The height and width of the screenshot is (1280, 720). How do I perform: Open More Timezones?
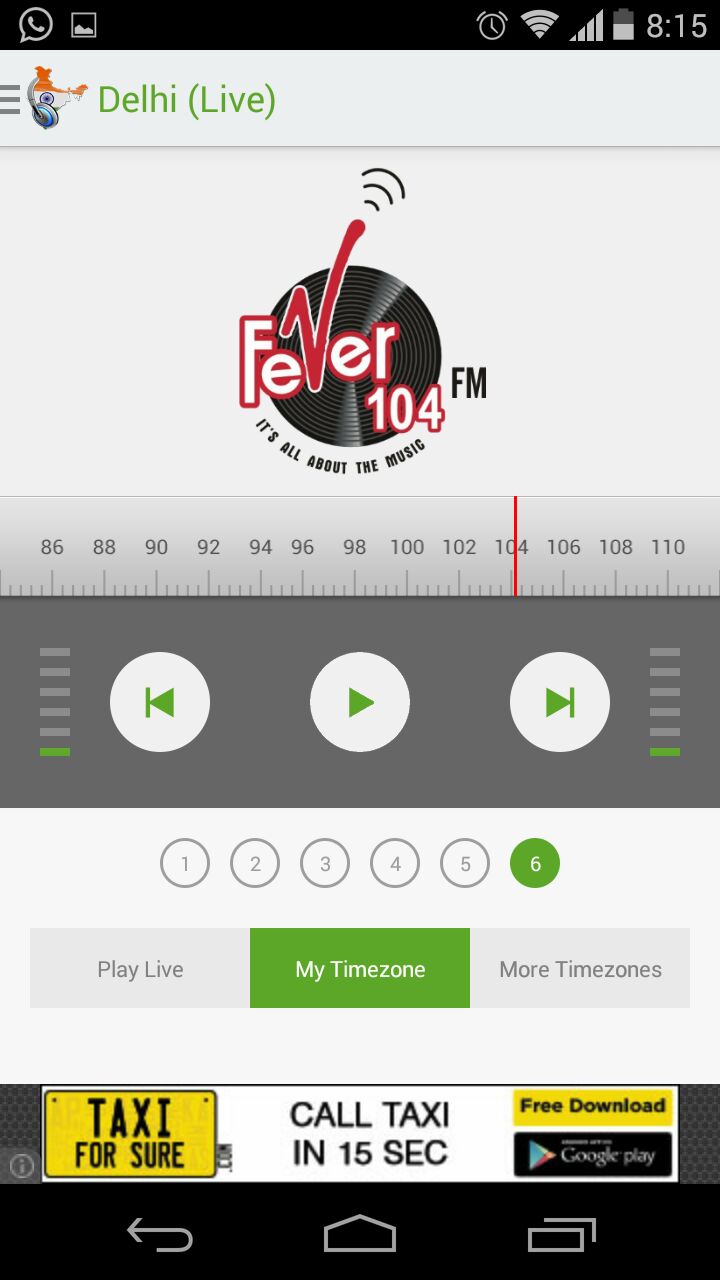coord(580,968)
